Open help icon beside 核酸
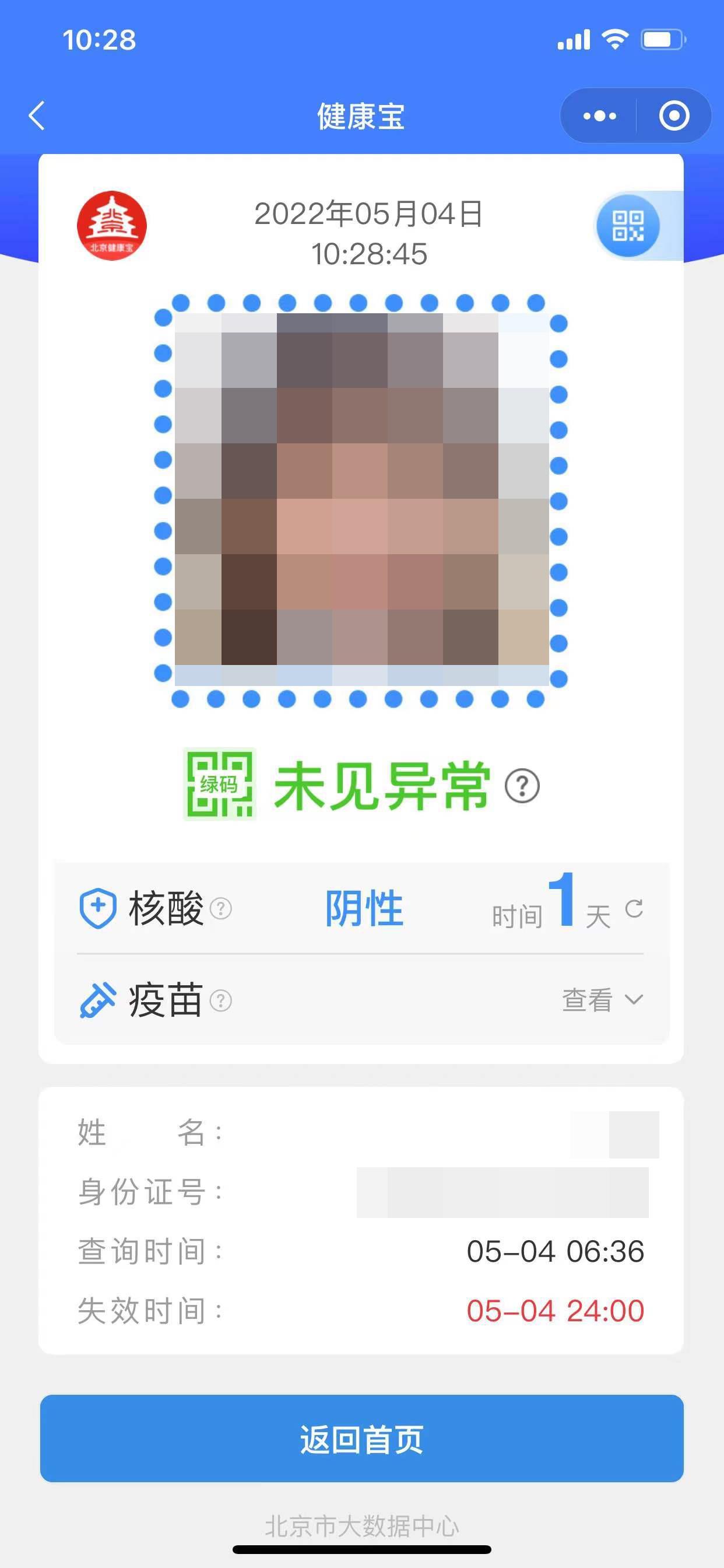Screen dimensions: 724x1568 pos(220,909)
